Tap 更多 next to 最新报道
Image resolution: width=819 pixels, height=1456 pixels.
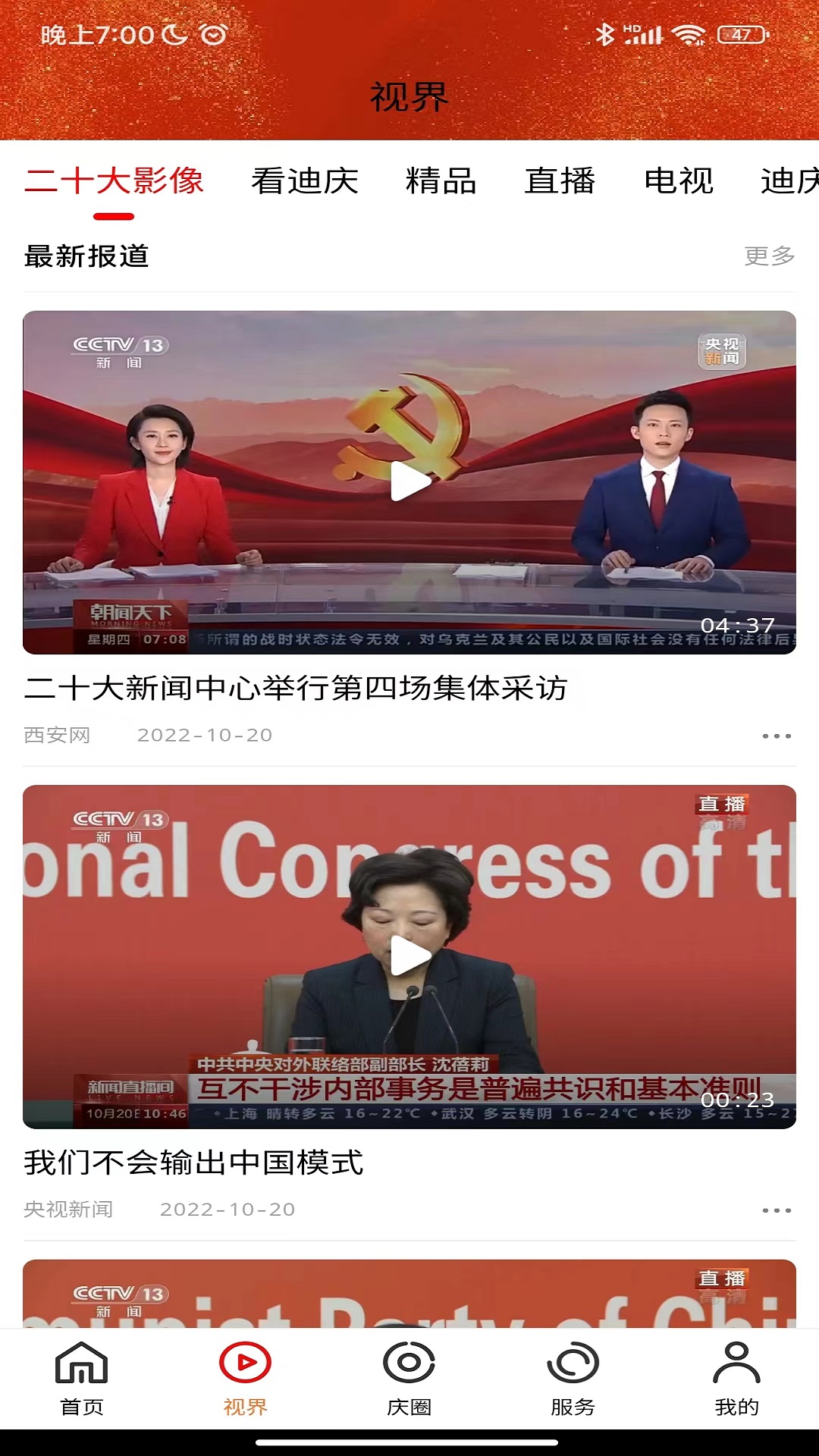(x=769, y=256)
